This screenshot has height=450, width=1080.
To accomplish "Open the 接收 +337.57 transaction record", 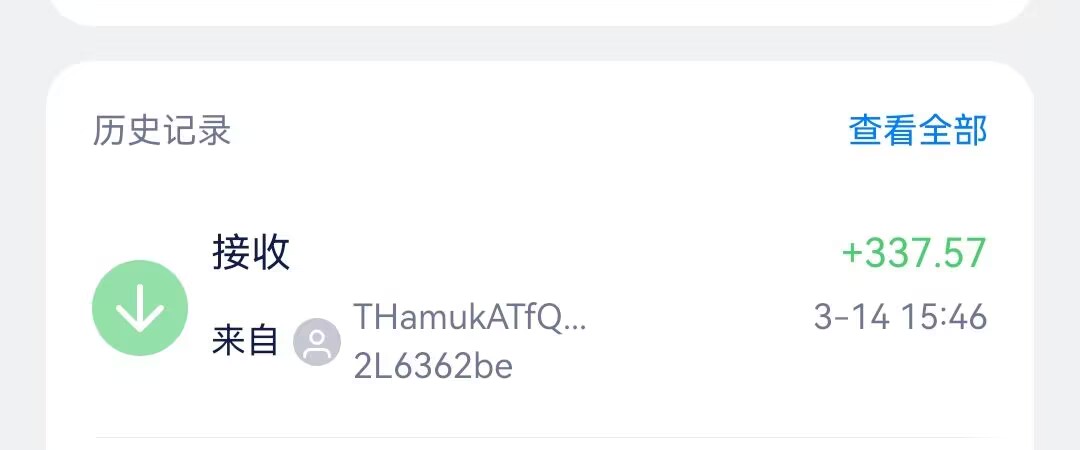I will tap(540, 308).
